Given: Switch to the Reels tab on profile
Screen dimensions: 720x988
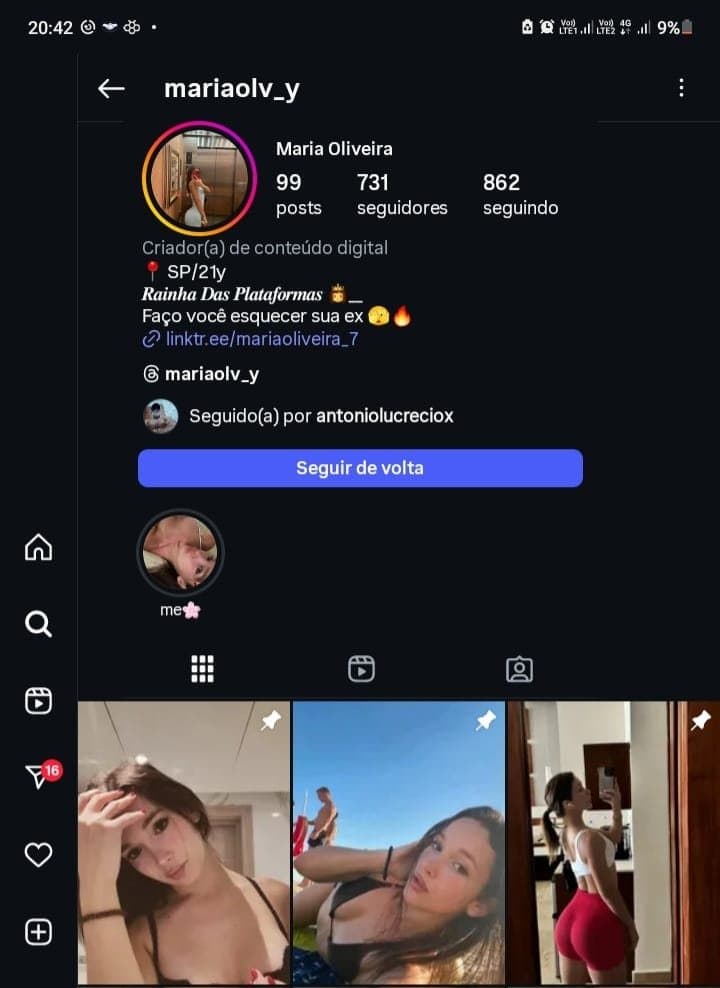Looking at the screenshot, I should tap(361, 669).
